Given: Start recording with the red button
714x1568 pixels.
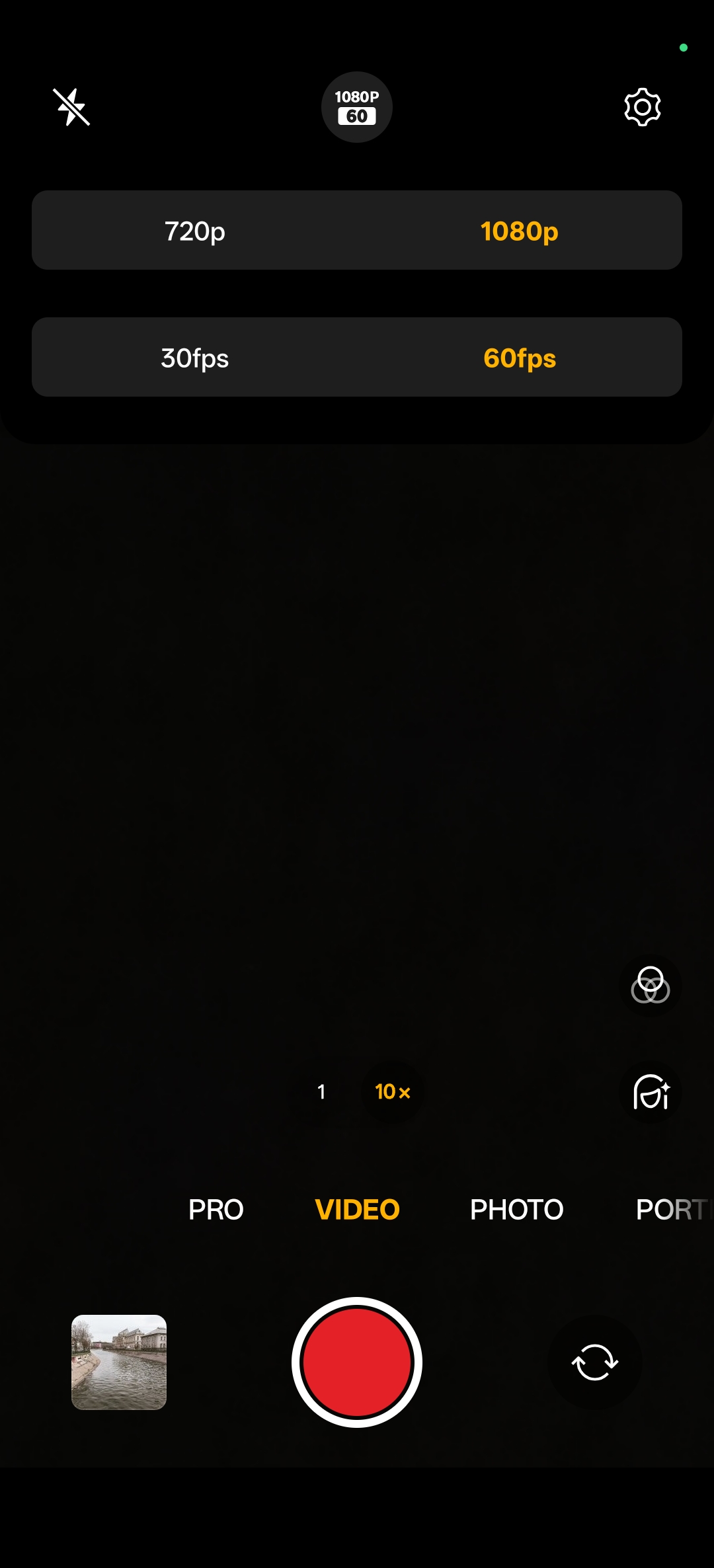Looking at the screenshot, I should click(357, 1362).
